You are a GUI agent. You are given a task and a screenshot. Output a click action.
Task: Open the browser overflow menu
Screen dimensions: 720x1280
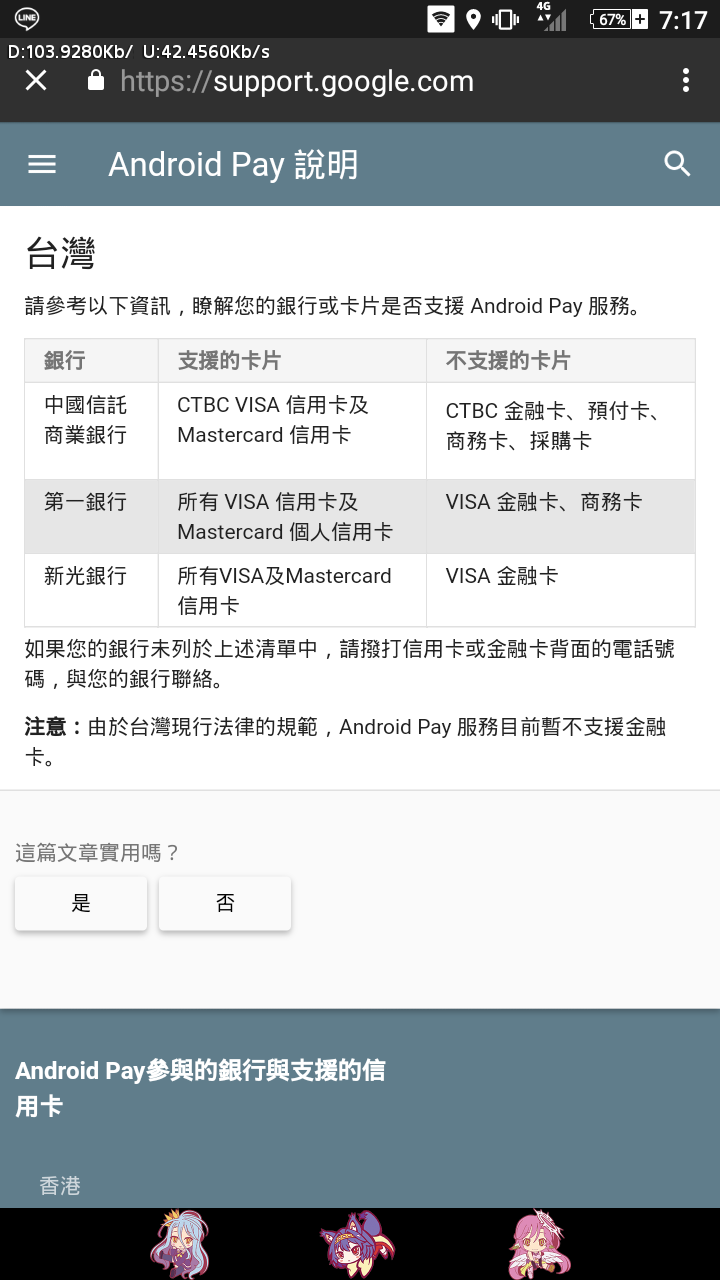point(685,81)
